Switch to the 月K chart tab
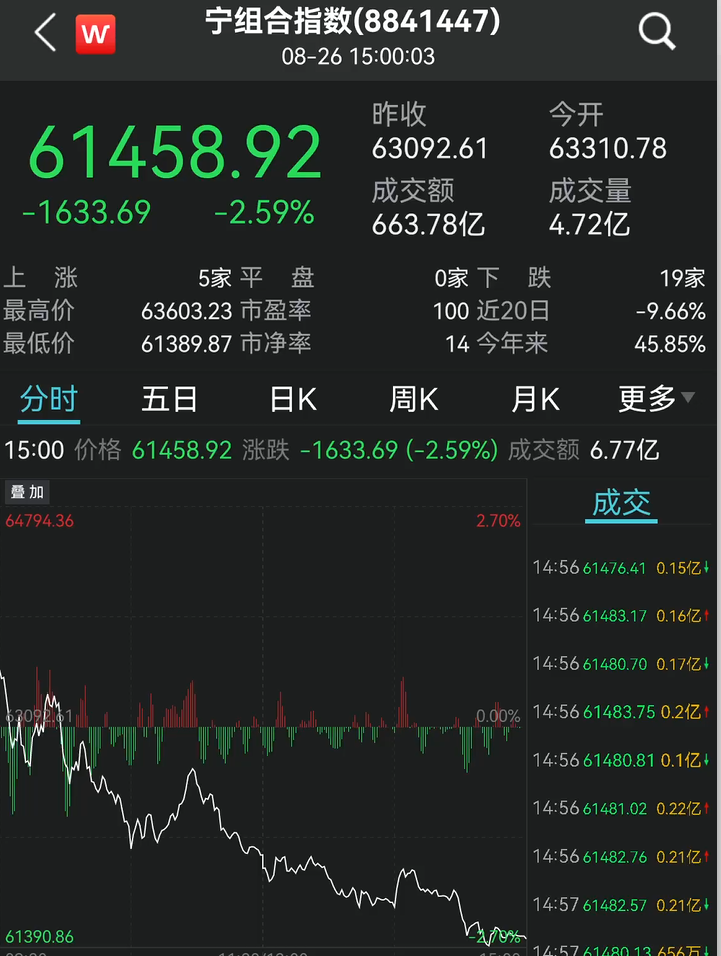This screenshot has height=956, width=721. click(535, 398)
